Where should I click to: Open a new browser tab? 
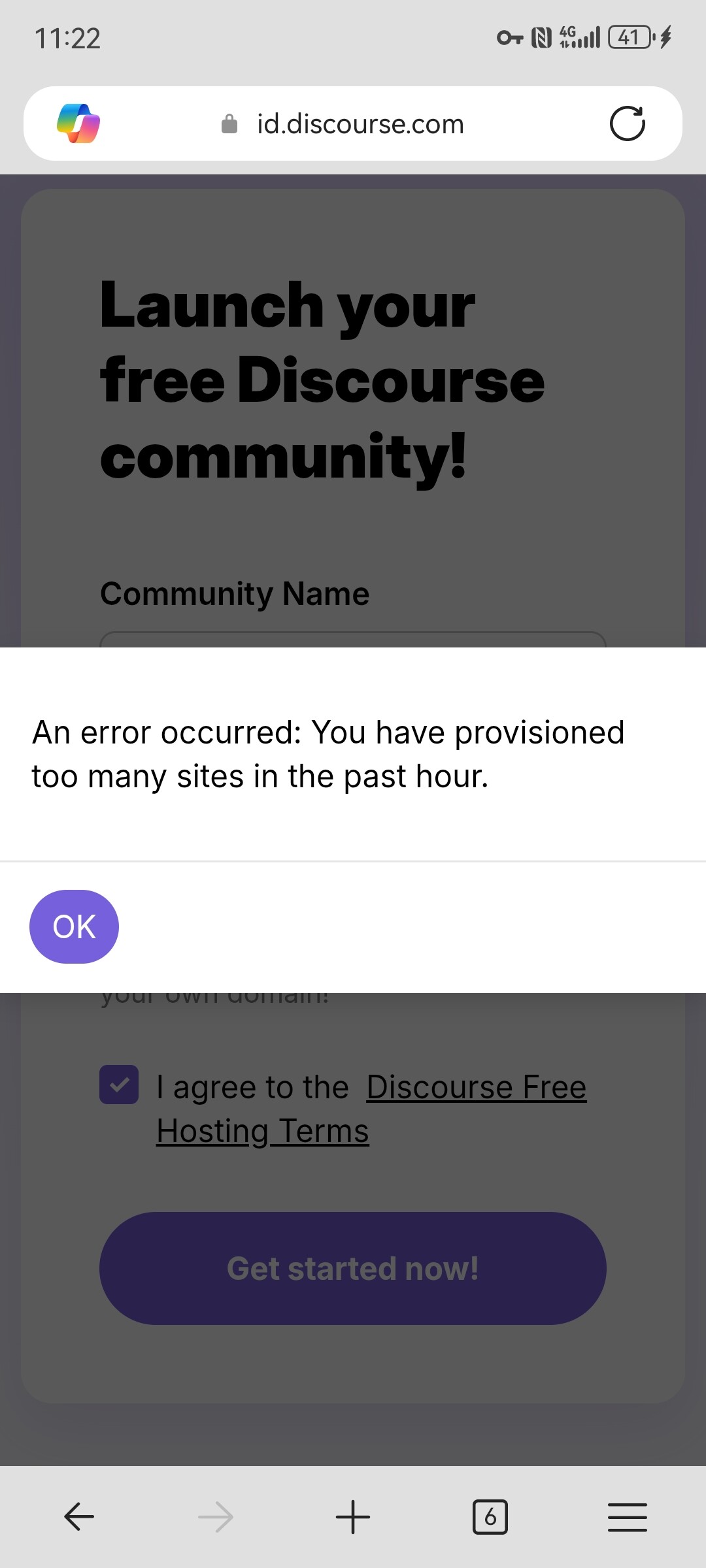[x=353, y=1516]
